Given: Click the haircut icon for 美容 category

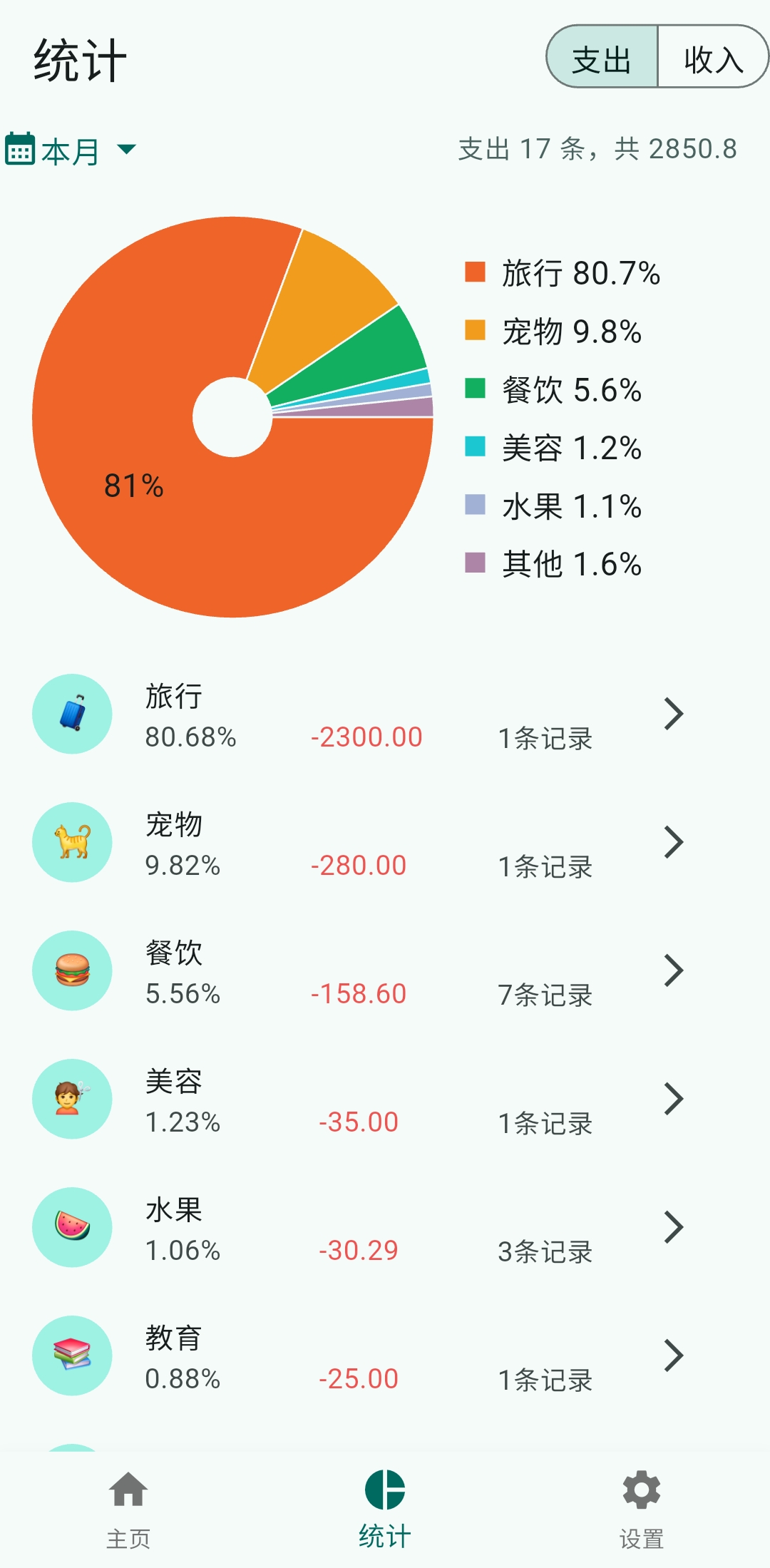Looking at the screenshot, I should point(71,1100).
